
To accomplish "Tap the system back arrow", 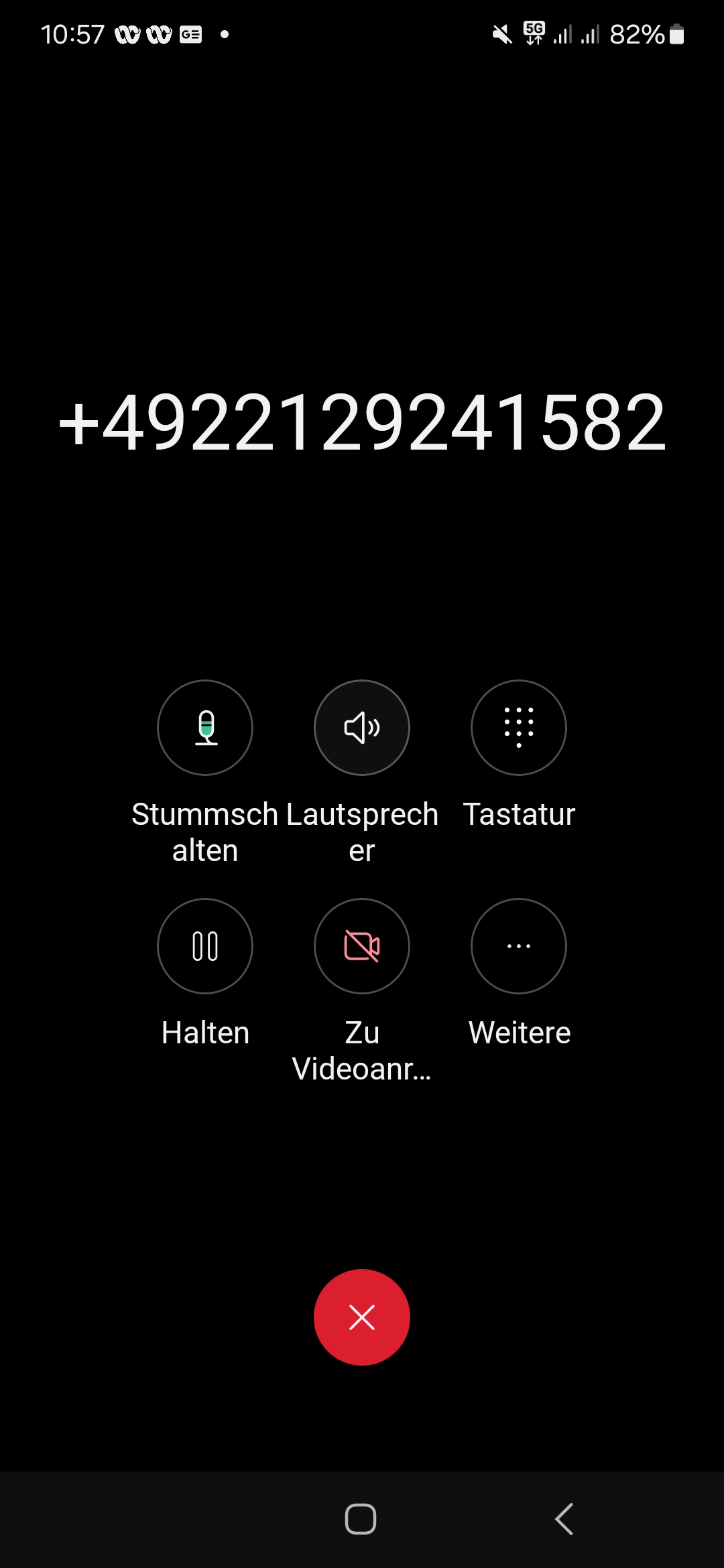I will [x=564, y=1518].
